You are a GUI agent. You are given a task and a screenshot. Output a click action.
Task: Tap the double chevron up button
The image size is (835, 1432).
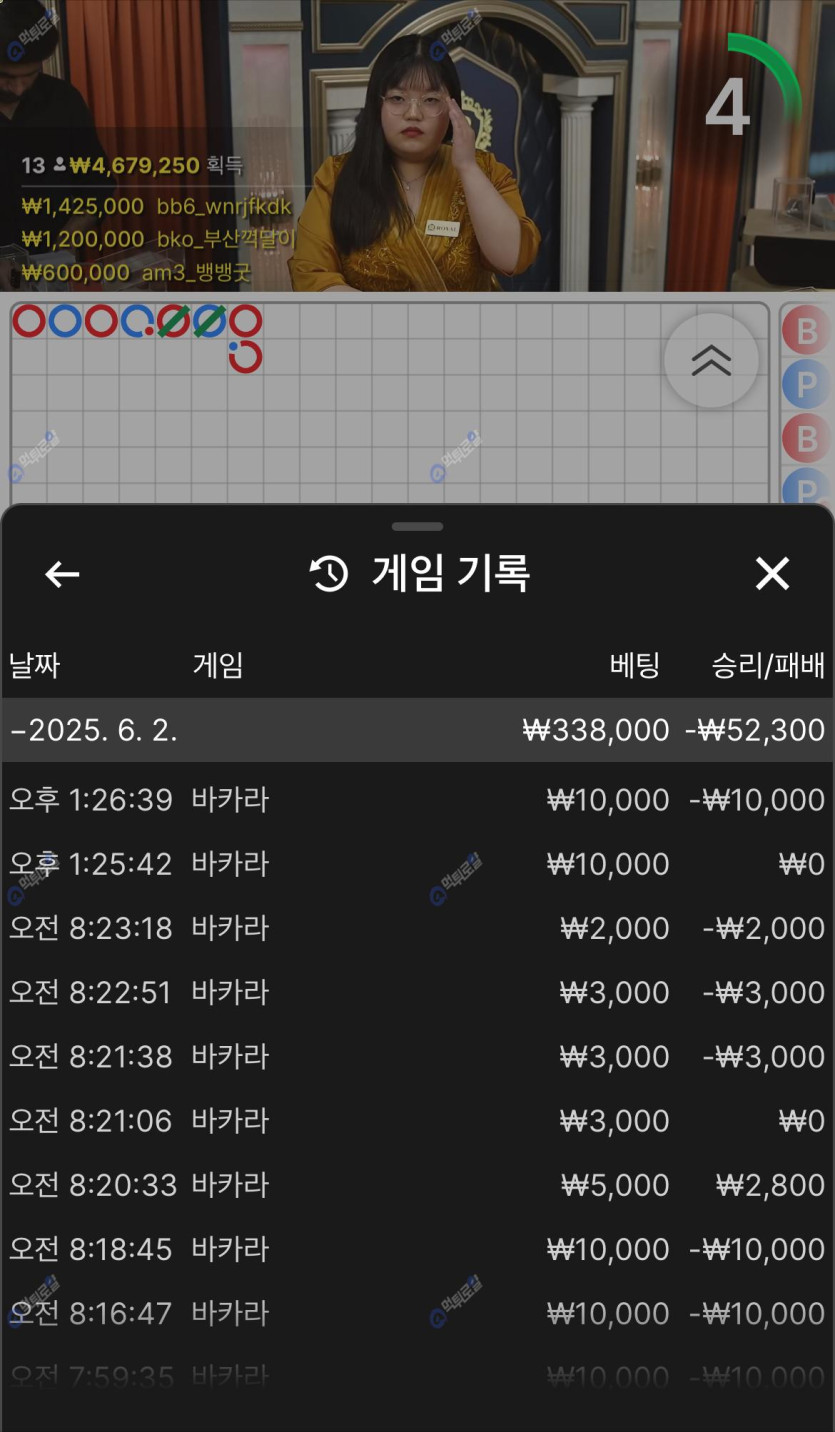click(x=711, y=361)
